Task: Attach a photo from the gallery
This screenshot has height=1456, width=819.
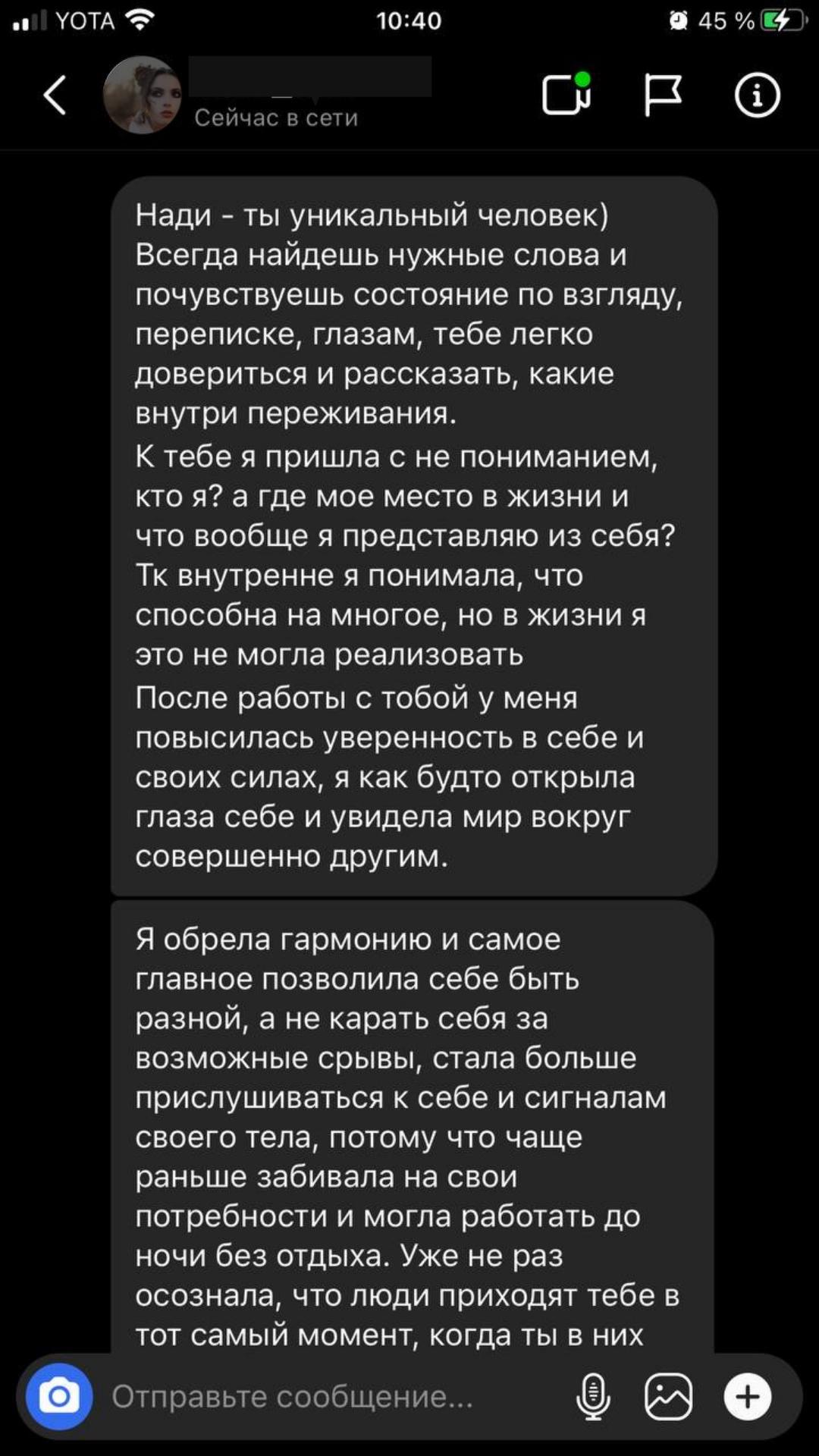Action: [x=668, y=1396]
